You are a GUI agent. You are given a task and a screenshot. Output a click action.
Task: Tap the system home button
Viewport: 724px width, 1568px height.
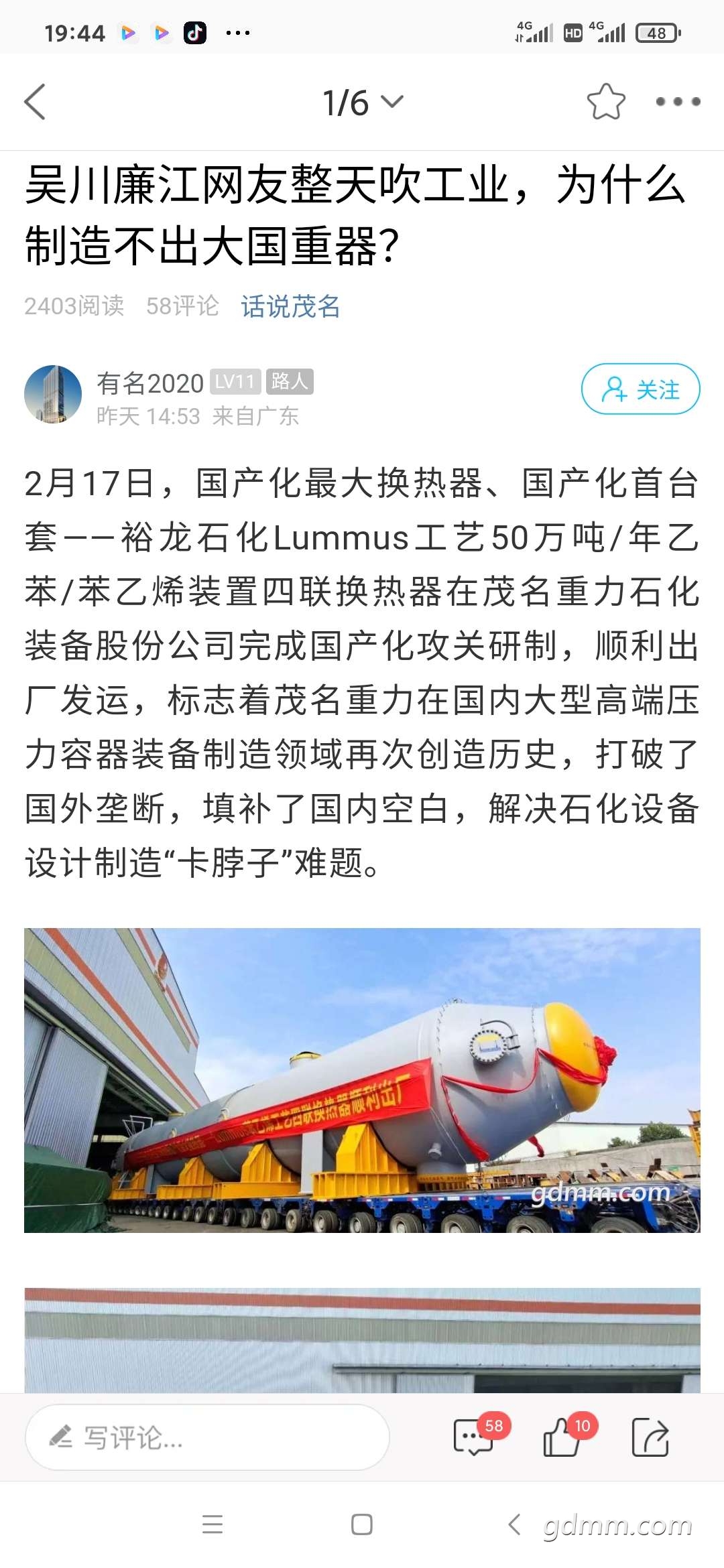(362, 1524)
